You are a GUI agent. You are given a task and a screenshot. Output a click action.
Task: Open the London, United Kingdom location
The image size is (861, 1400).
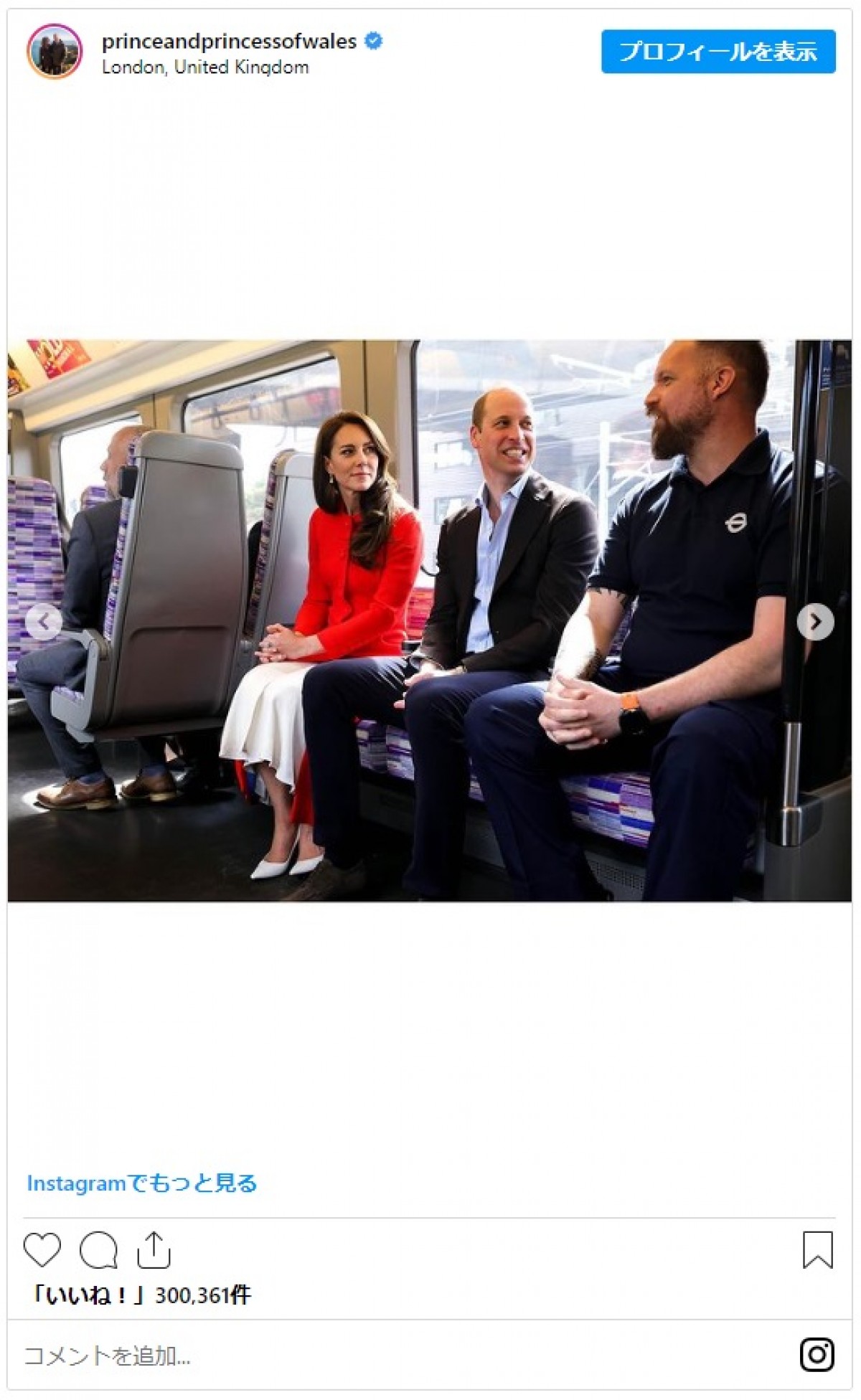205,67
